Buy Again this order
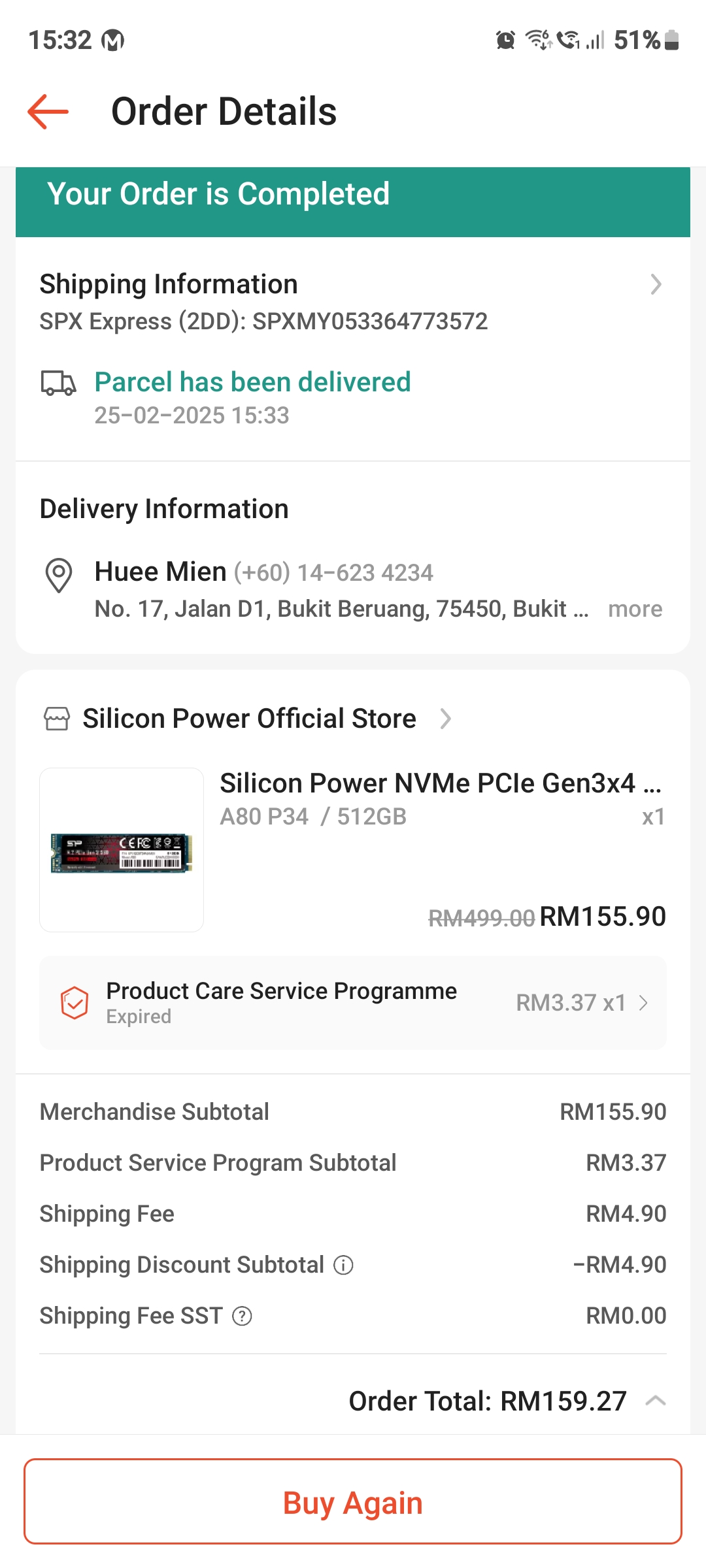 (353, 1502)
